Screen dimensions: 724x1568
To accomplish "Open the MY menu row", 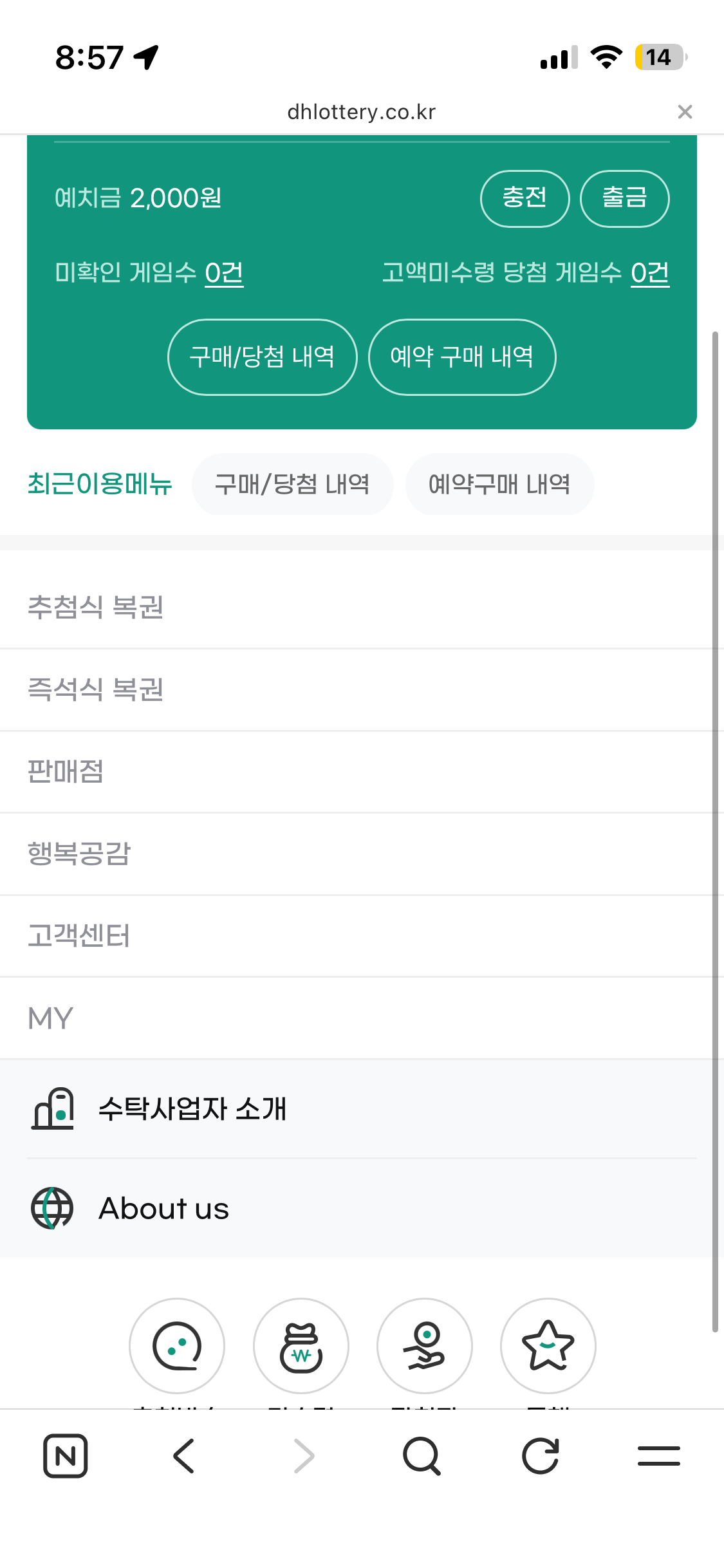I will (x=362, y=1018).
